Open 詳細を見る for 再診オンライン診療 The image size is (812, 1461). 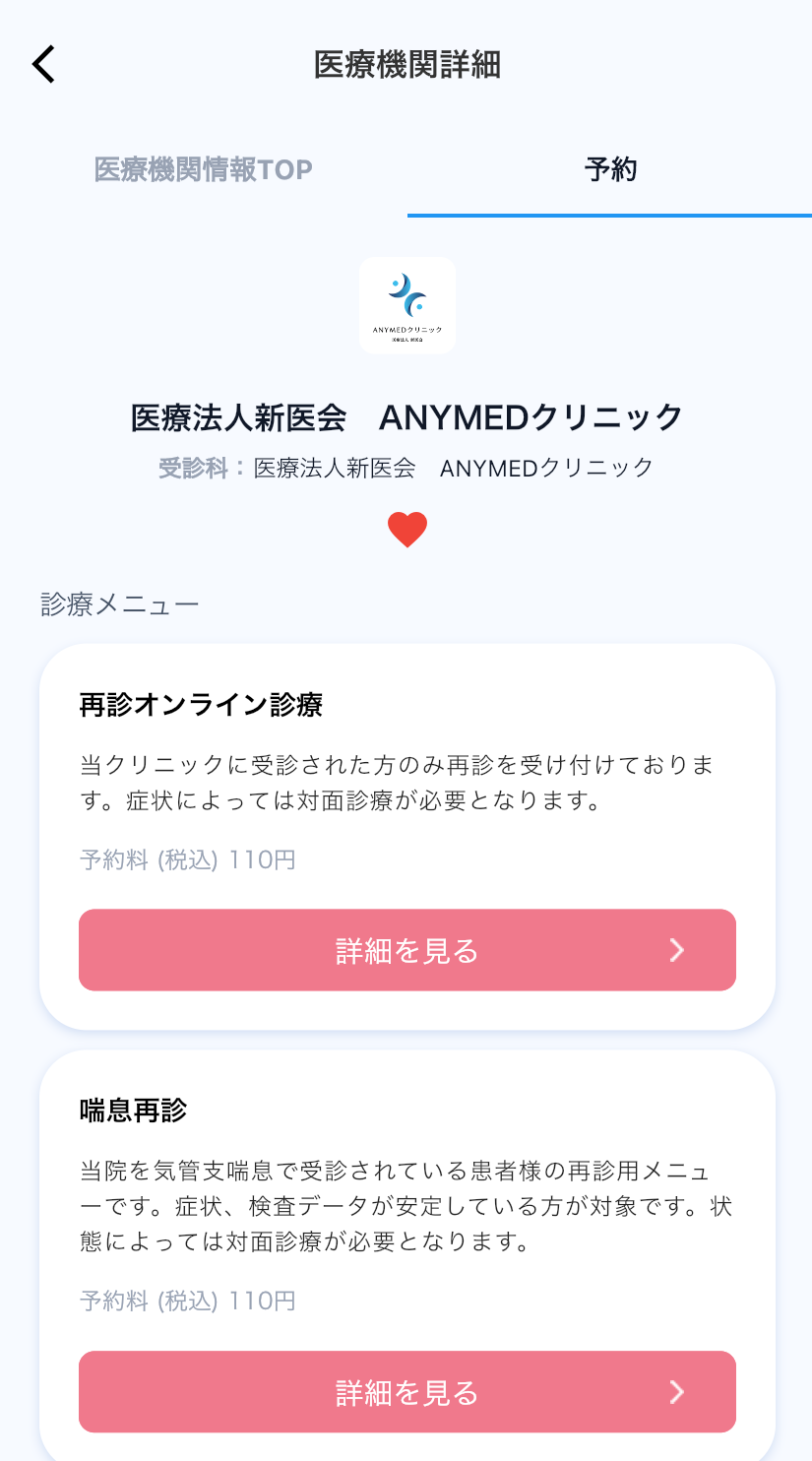tap(406, 950)
